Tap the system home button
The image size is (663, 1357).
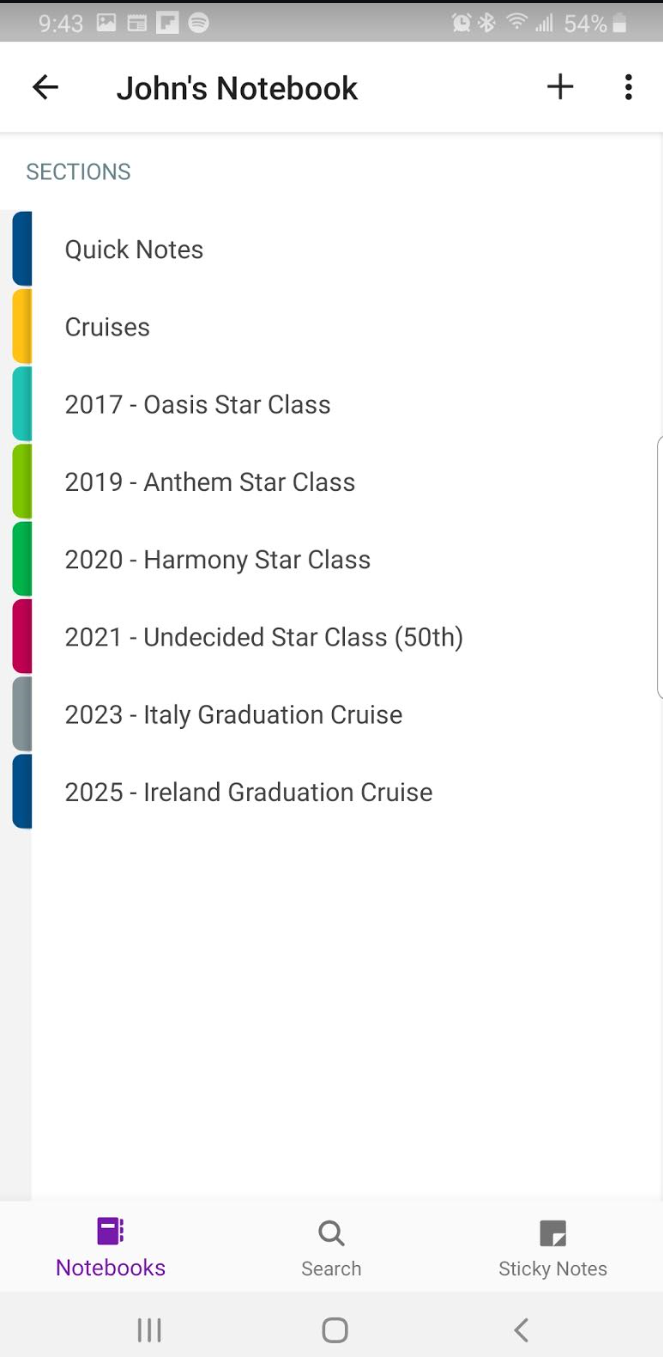coord(335,1329)
